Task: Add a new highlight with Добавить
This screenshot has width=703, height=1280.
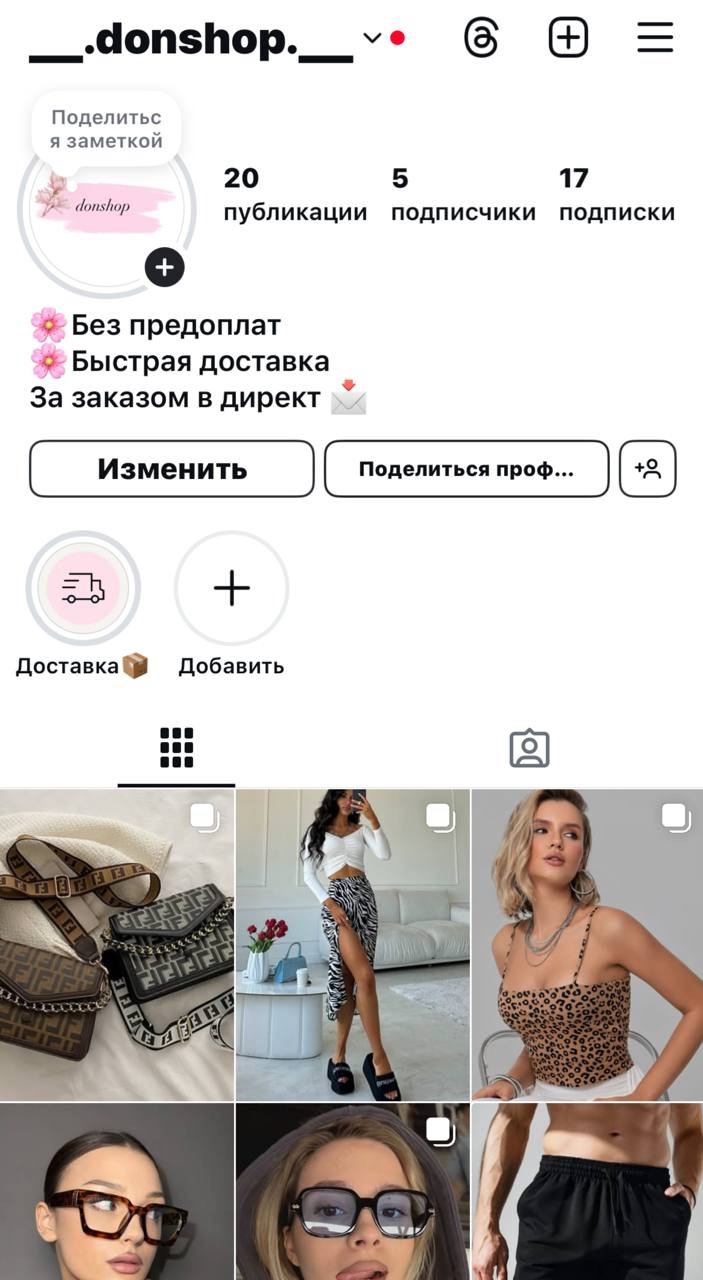Action: click(231, 588)
